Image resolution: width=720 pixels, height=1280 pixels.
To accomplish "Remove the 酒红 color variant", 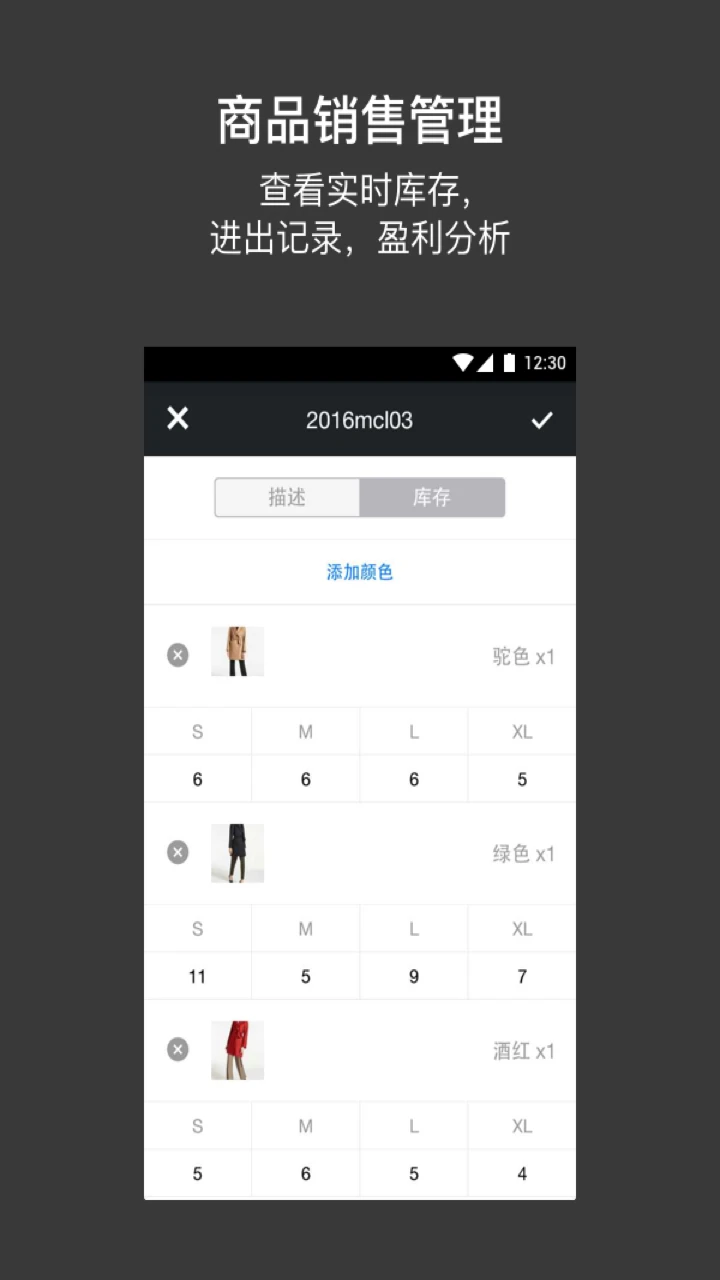I will 177,1050.
